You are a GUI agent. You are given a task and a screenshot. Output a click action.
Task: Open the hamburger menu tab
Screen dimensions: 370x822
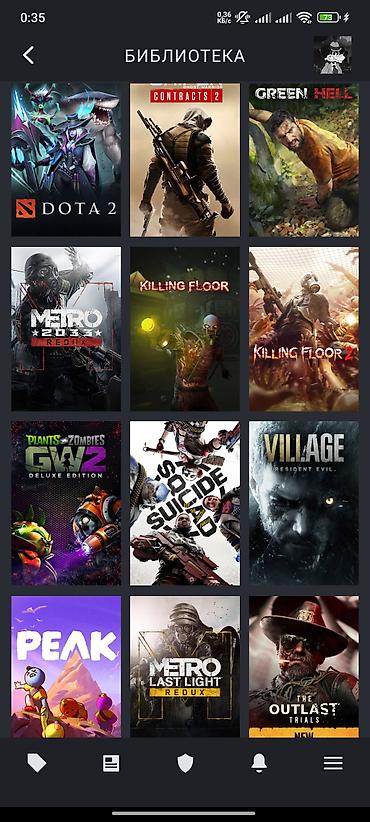333,763
